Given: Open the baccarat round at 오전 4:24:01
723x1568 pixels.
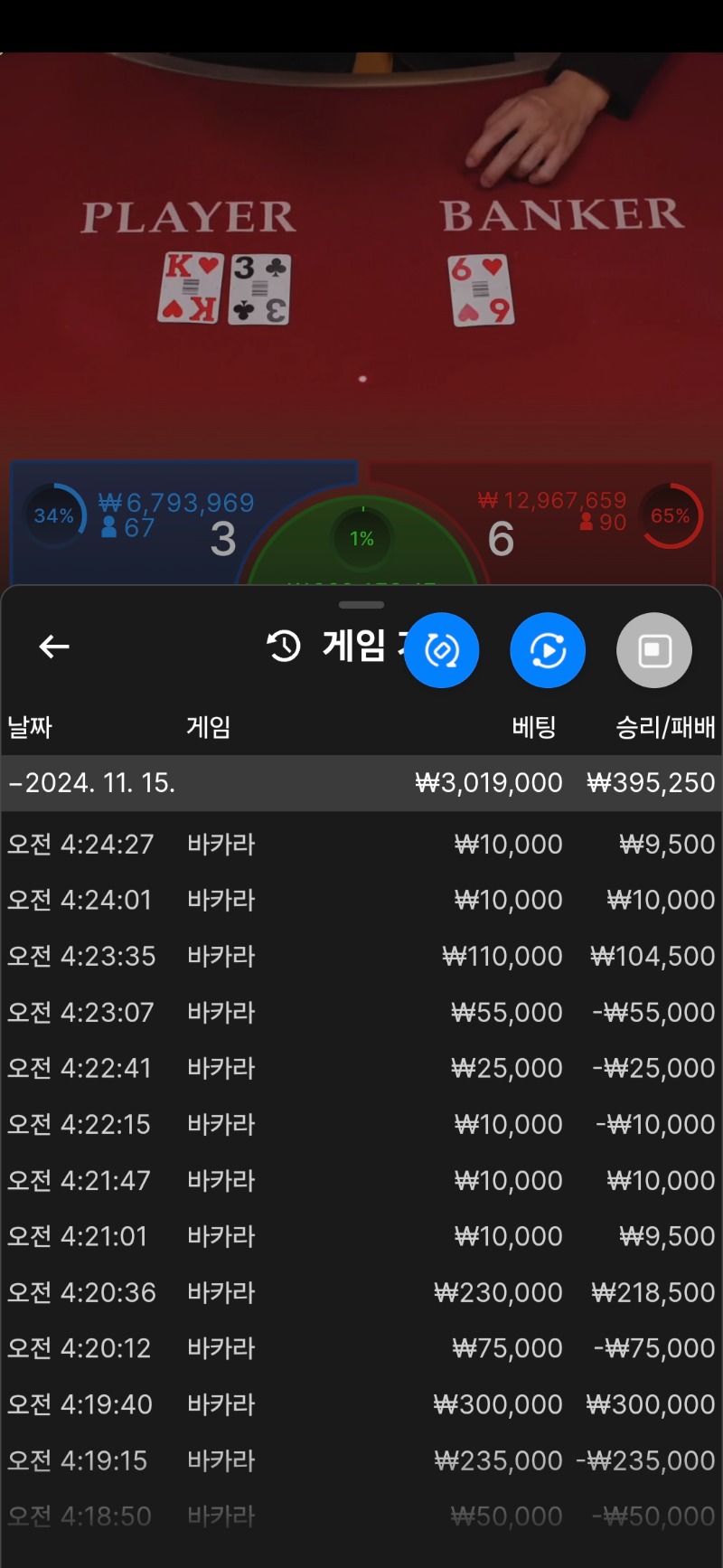Looking at the screenshot, I should pyautogui.click(x=361, y=900).
